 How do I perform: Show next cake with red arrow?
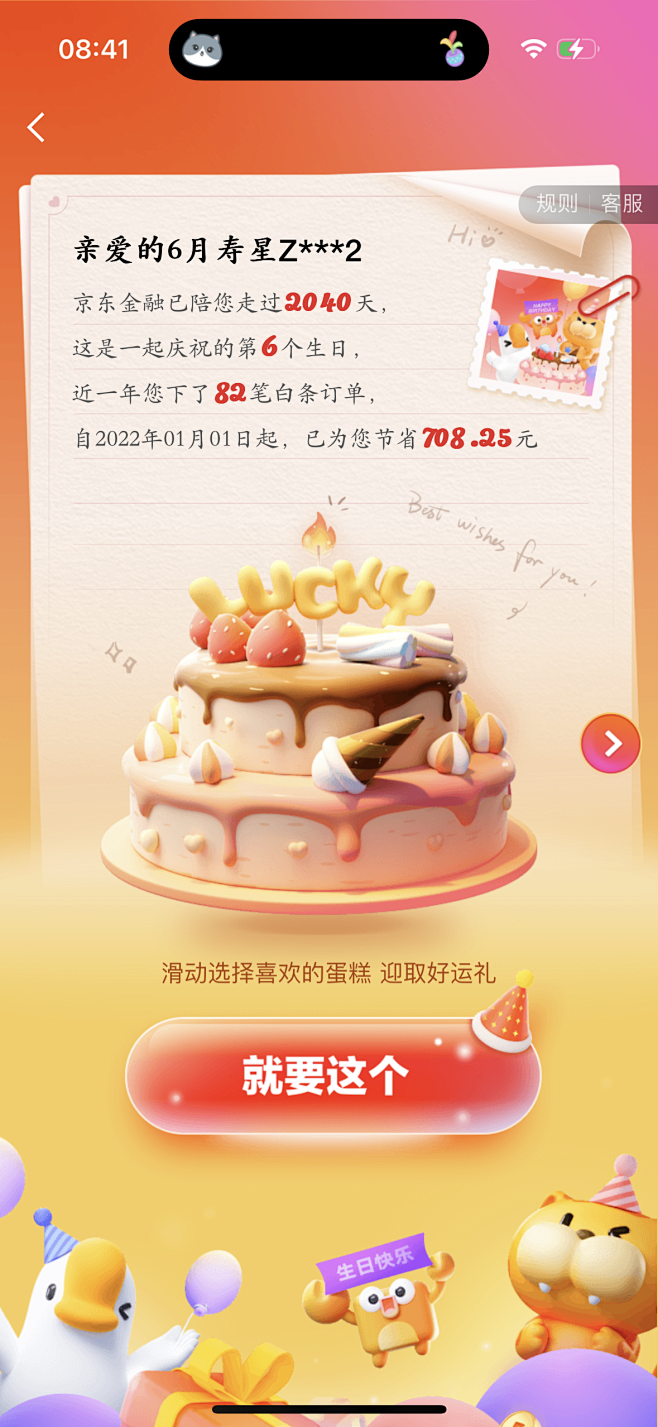(x=610, y=743)
